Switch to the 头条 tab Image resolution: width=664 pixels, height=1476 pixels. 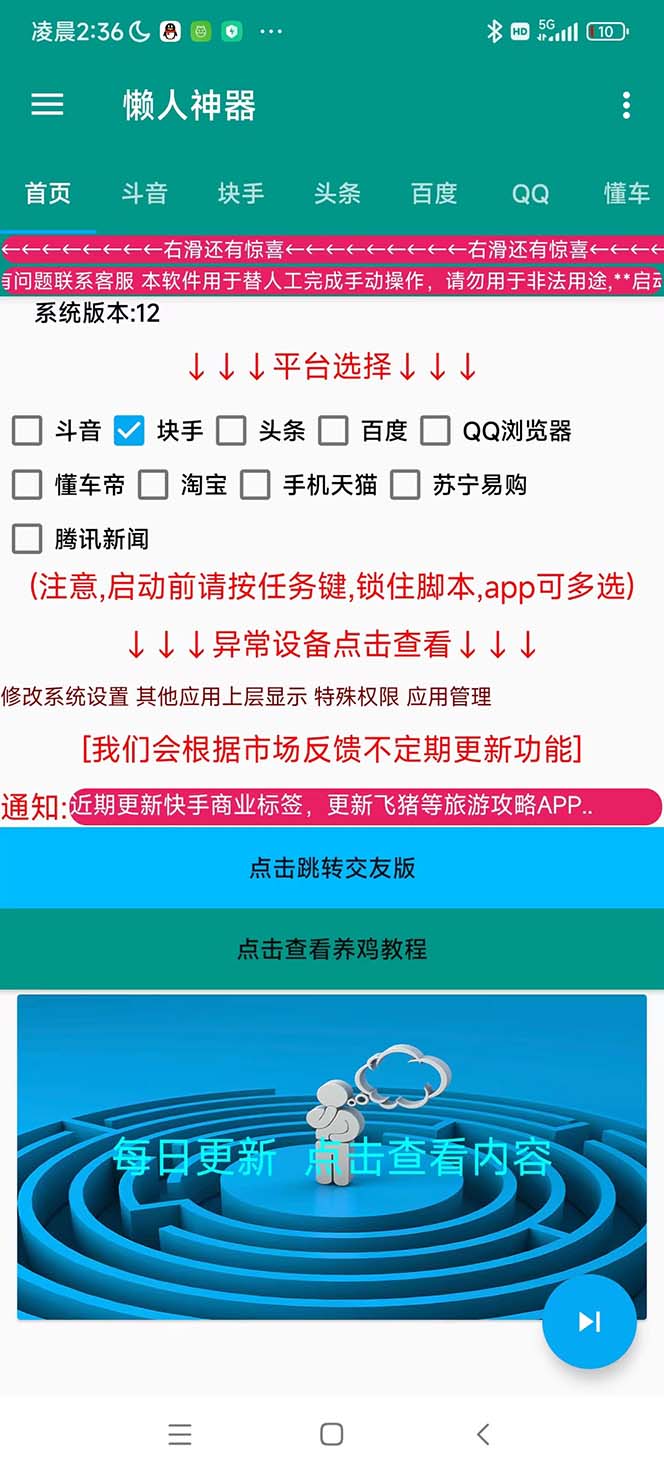337,193
